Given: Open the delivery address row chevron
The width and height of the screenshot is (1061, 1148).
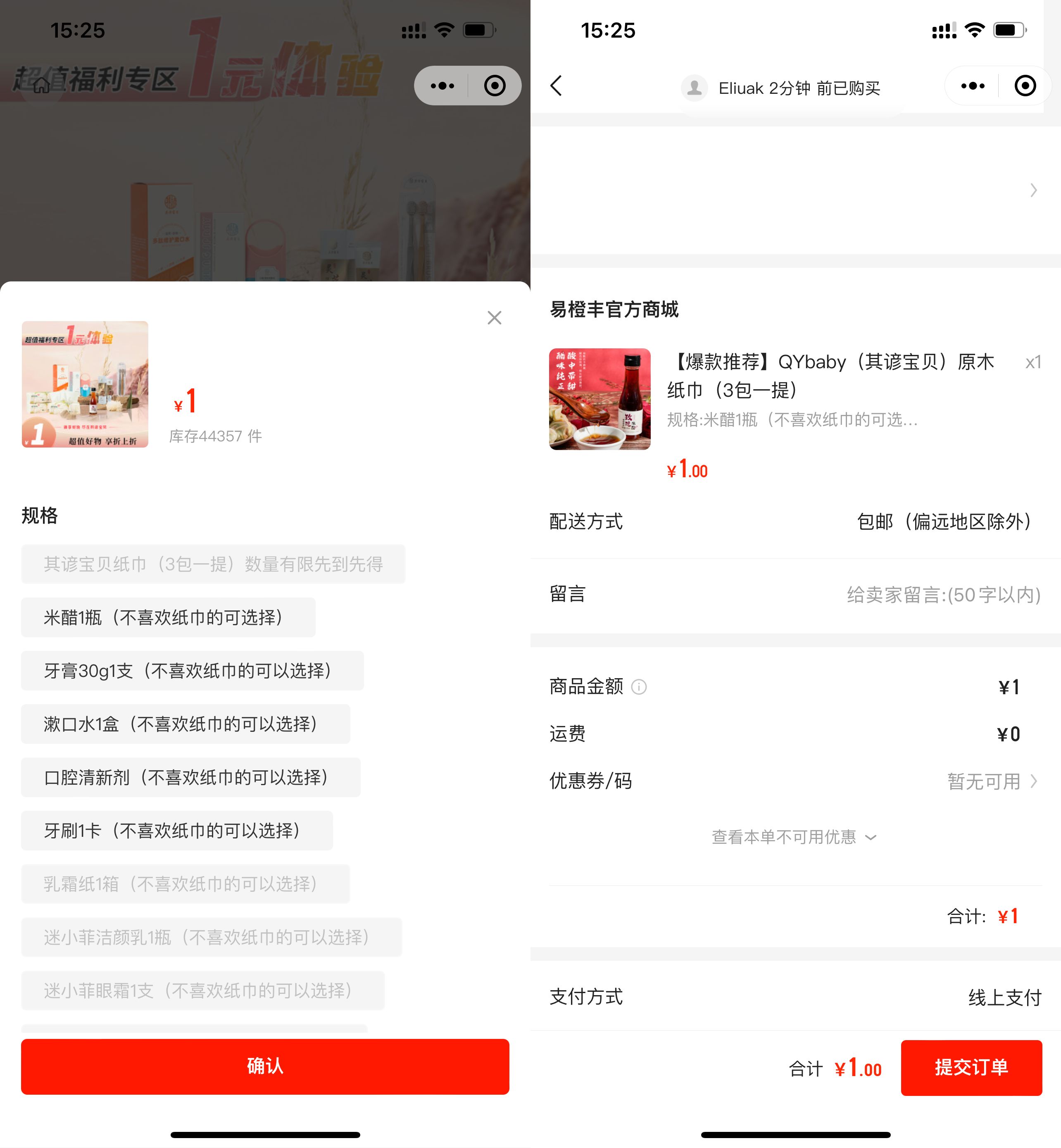Looking at the screenshot, I should point(1033,190).
